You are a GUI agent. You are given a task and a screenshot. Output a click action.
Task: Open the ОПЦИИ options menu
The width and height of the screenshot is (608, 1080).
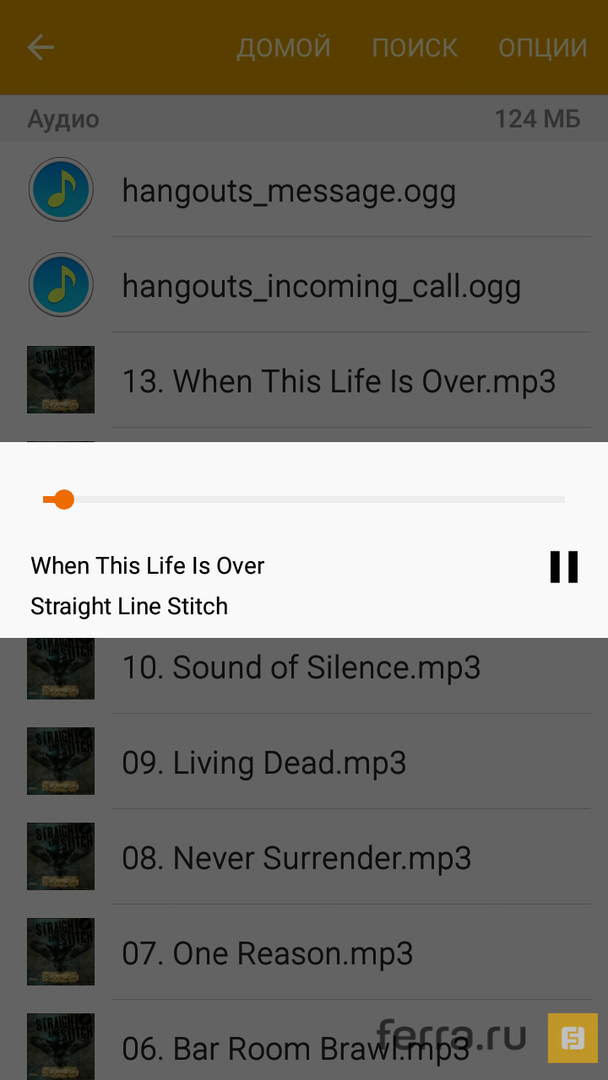(543, 47)
